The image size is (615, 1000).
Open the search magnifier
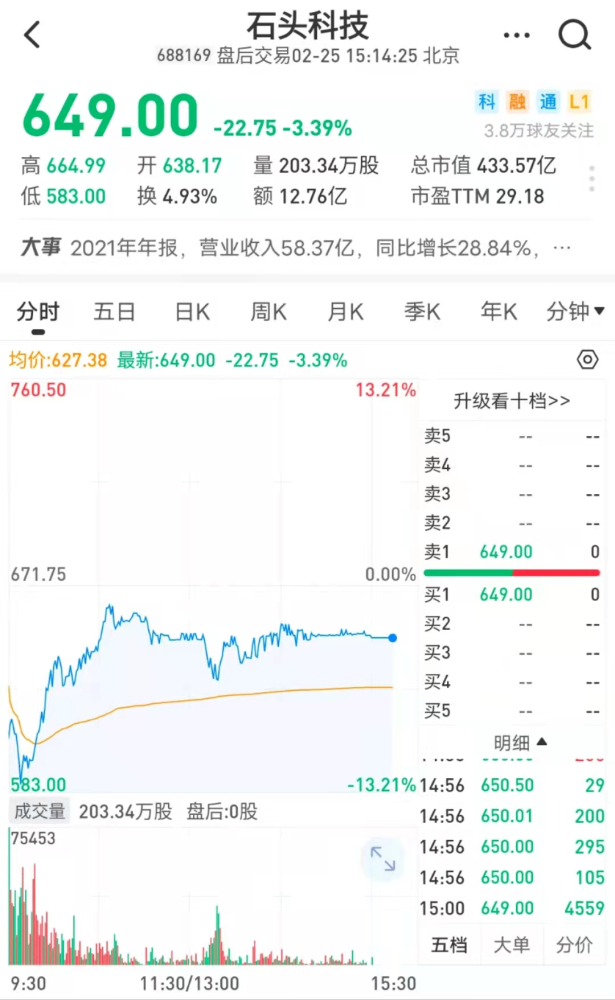pyautogui.click(x=574, y=36)
